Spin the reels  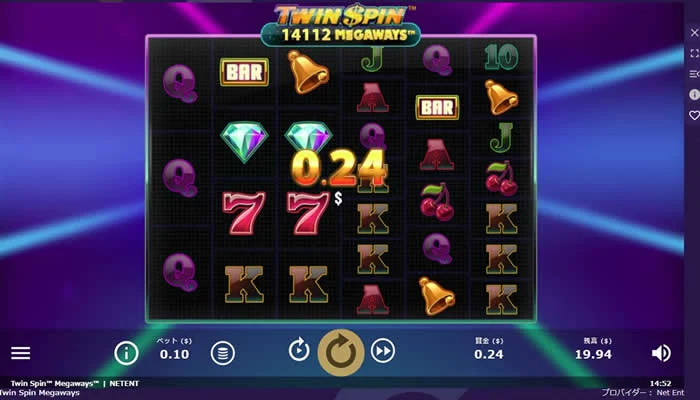[341, 351]
